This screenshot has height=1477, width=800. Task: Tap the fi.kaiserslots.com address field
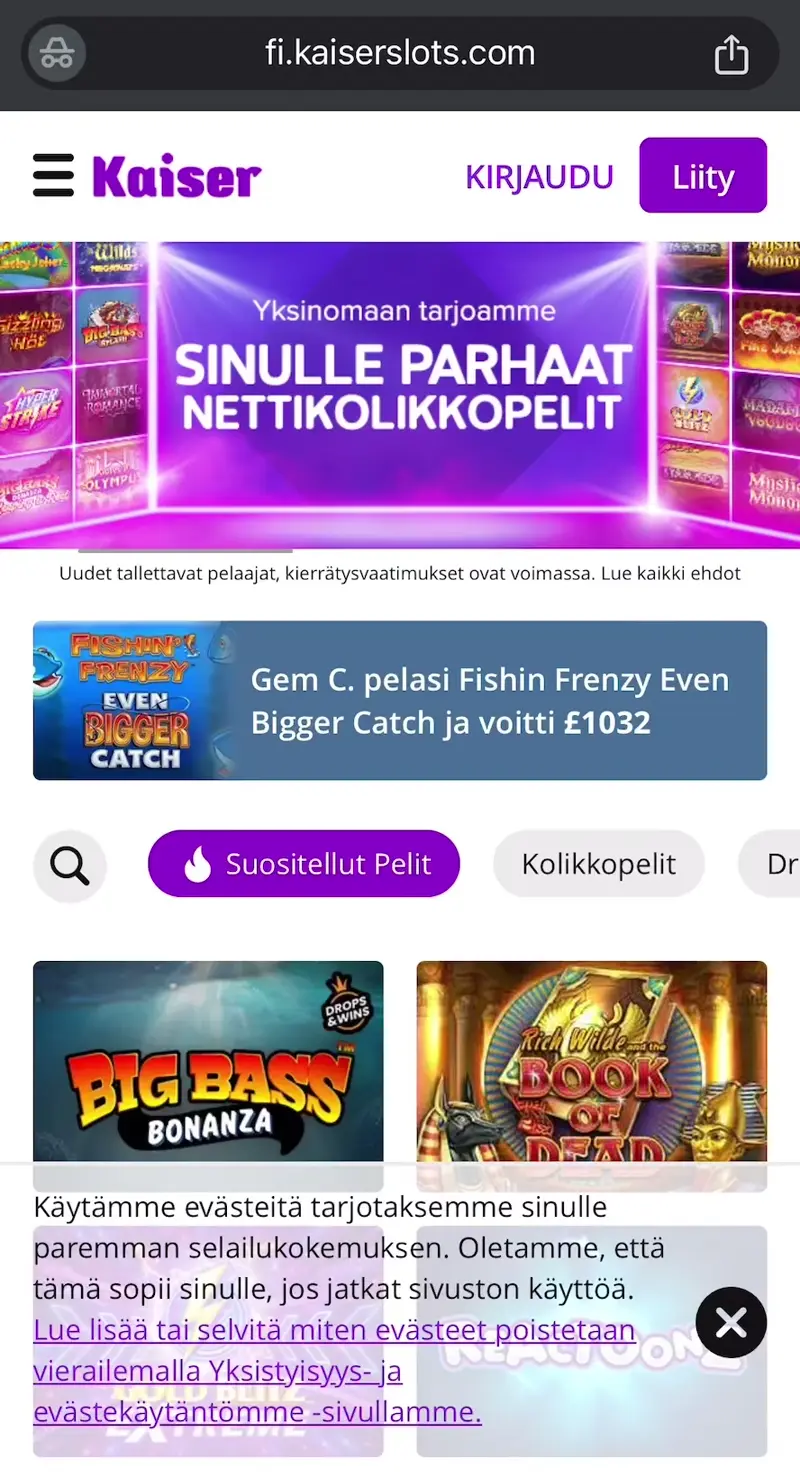[x=400, y=53]
